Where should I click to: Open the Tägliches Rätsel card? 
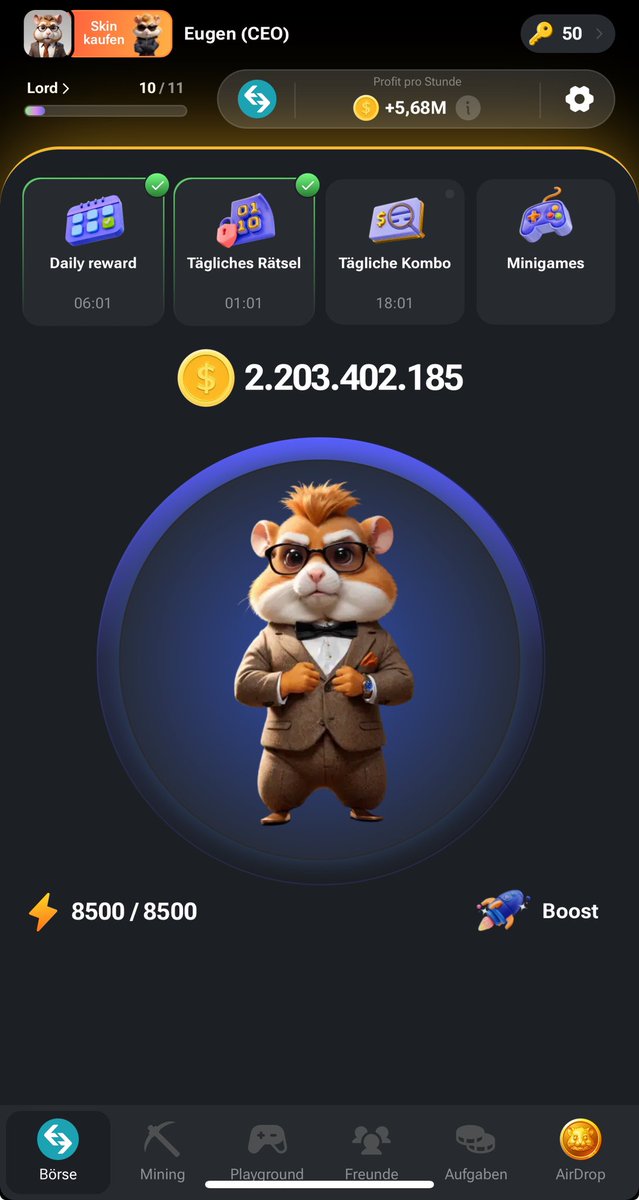tap(244, 251)
